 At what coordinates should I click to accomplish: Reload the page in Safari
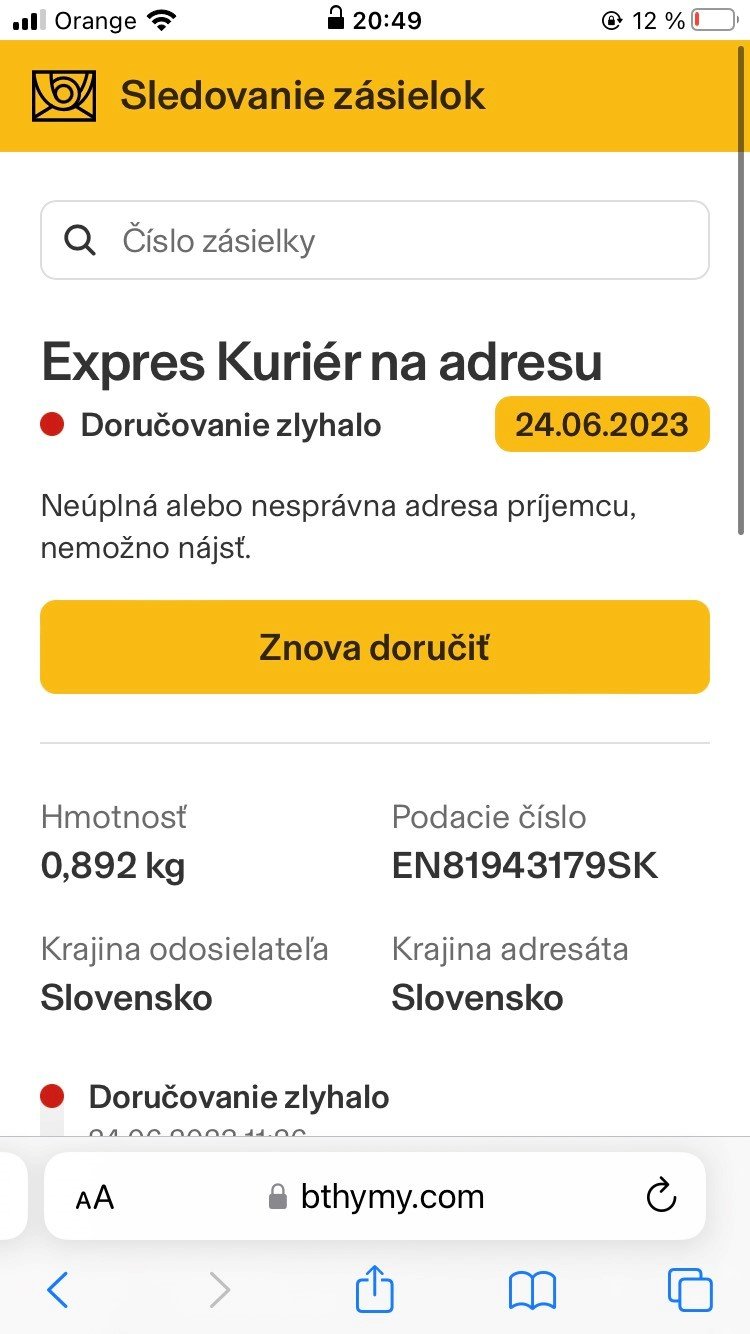(x=661, y=1196)
